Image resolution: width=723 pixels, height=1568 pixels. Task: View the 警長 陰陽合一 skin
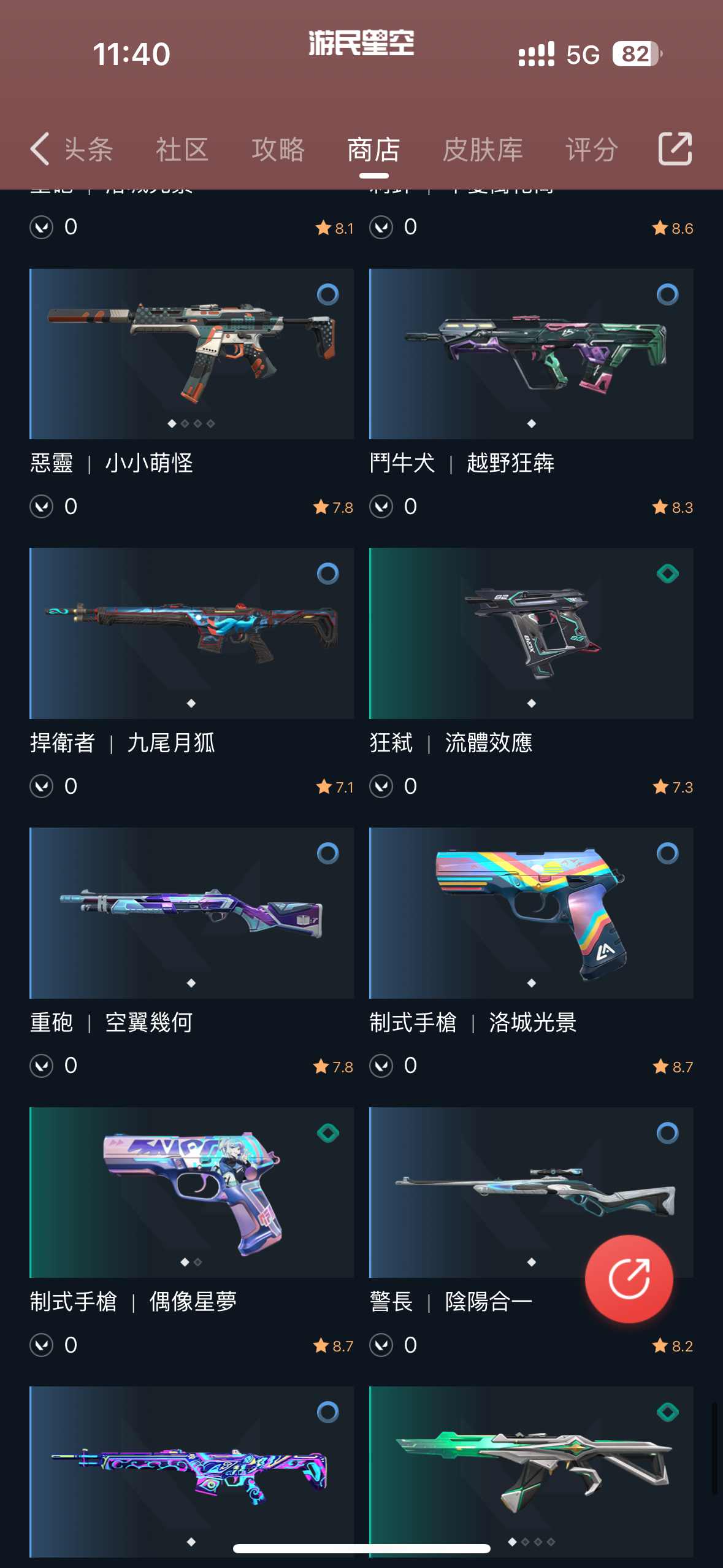[x=491, y=1192]
